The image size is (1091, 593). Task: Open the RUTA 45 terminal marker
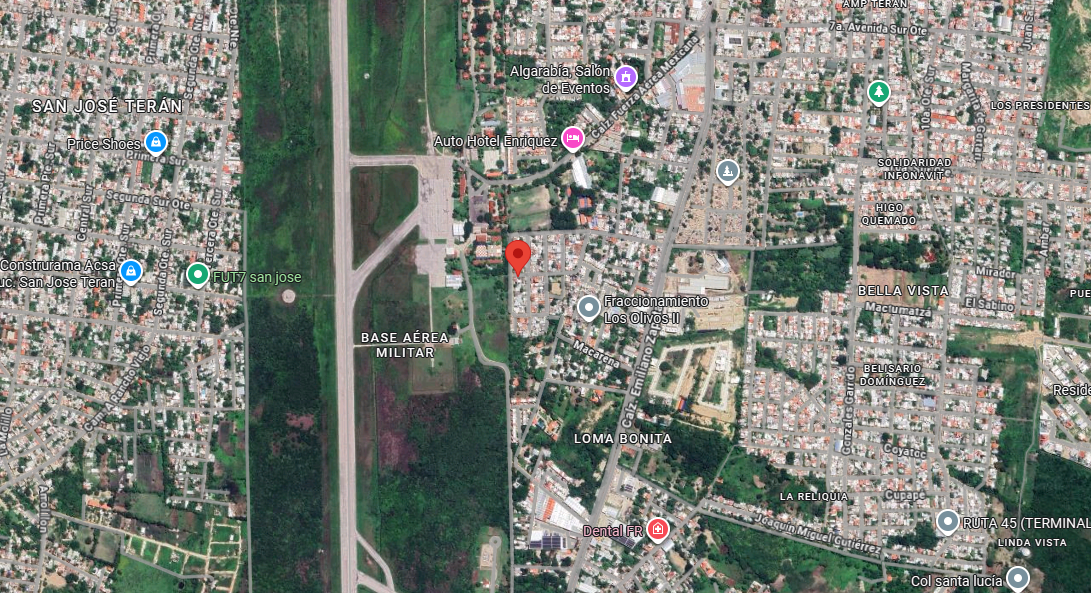tap(947, 521)
